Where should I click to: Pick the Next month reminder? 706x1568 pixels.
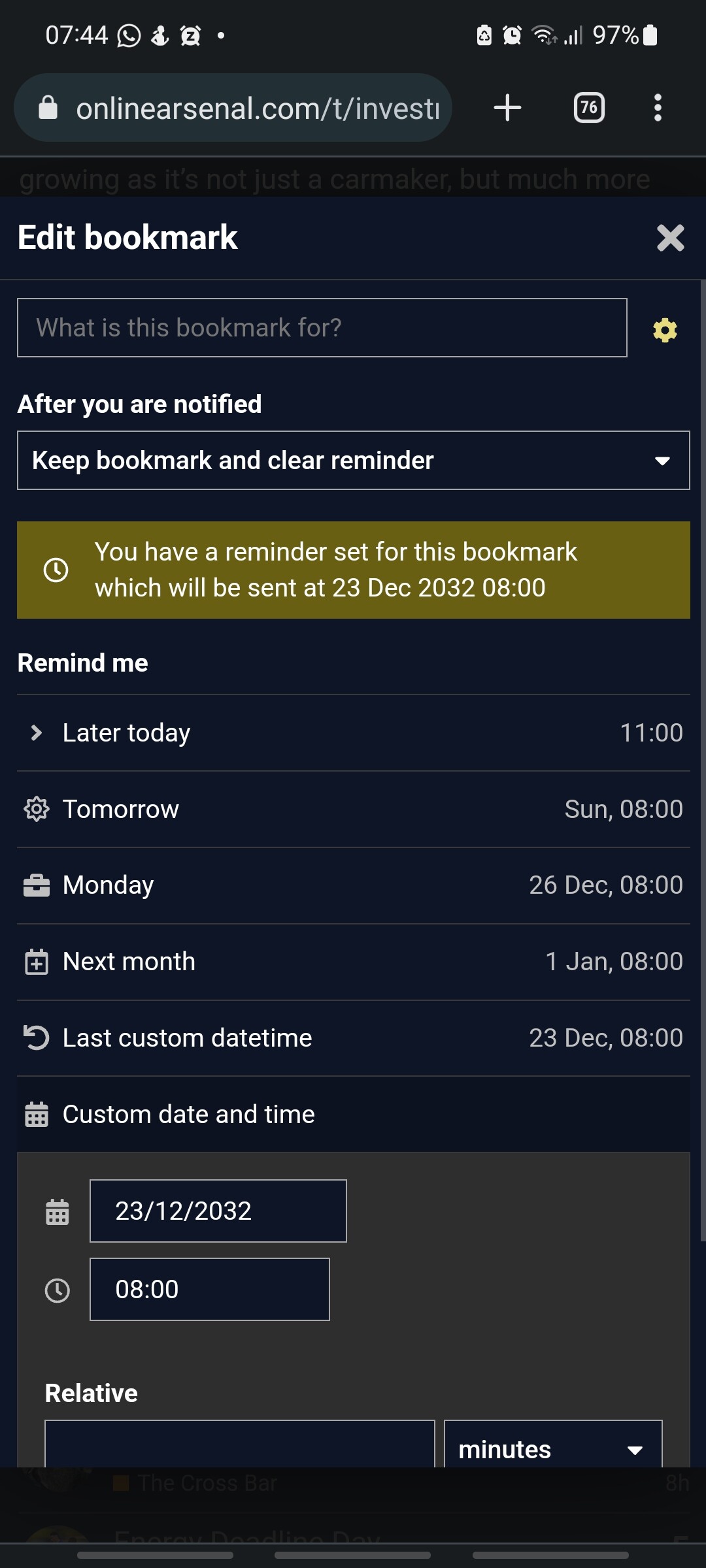click(x=354, y=962)
